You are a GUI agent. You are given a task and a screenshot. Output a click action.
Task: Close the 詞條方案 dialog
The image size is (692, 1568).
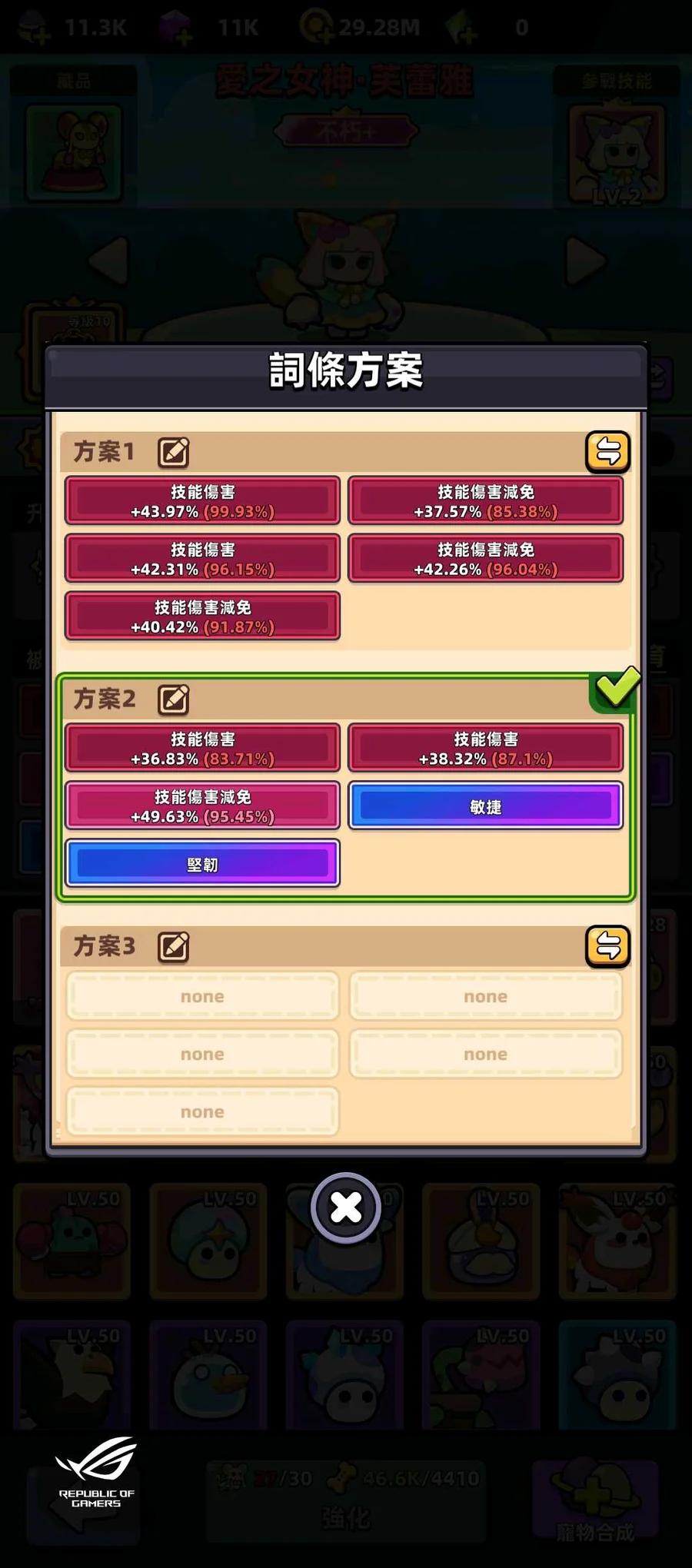point(346,1208)
